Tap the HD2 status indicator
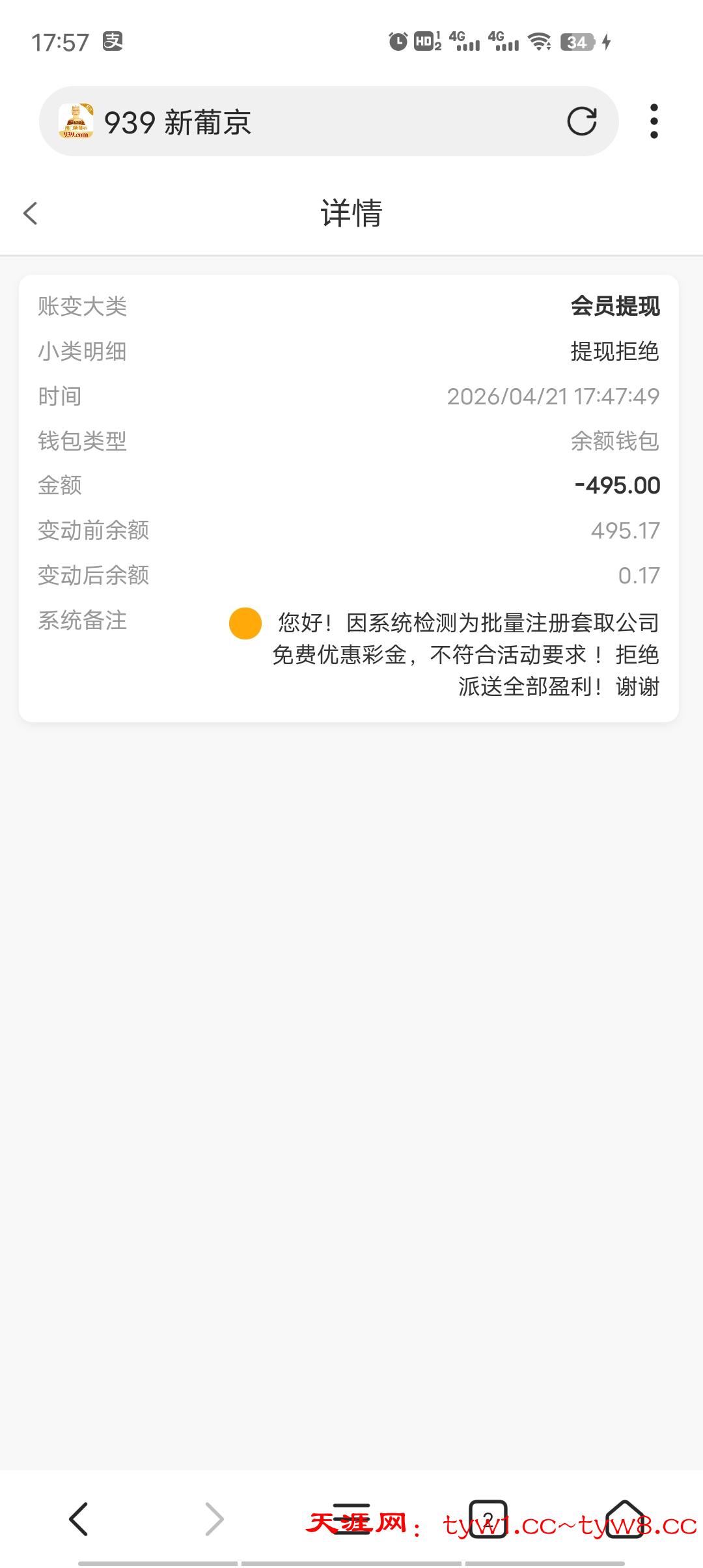The height and width of the screenshot is (1568, 703). point(426,41)
